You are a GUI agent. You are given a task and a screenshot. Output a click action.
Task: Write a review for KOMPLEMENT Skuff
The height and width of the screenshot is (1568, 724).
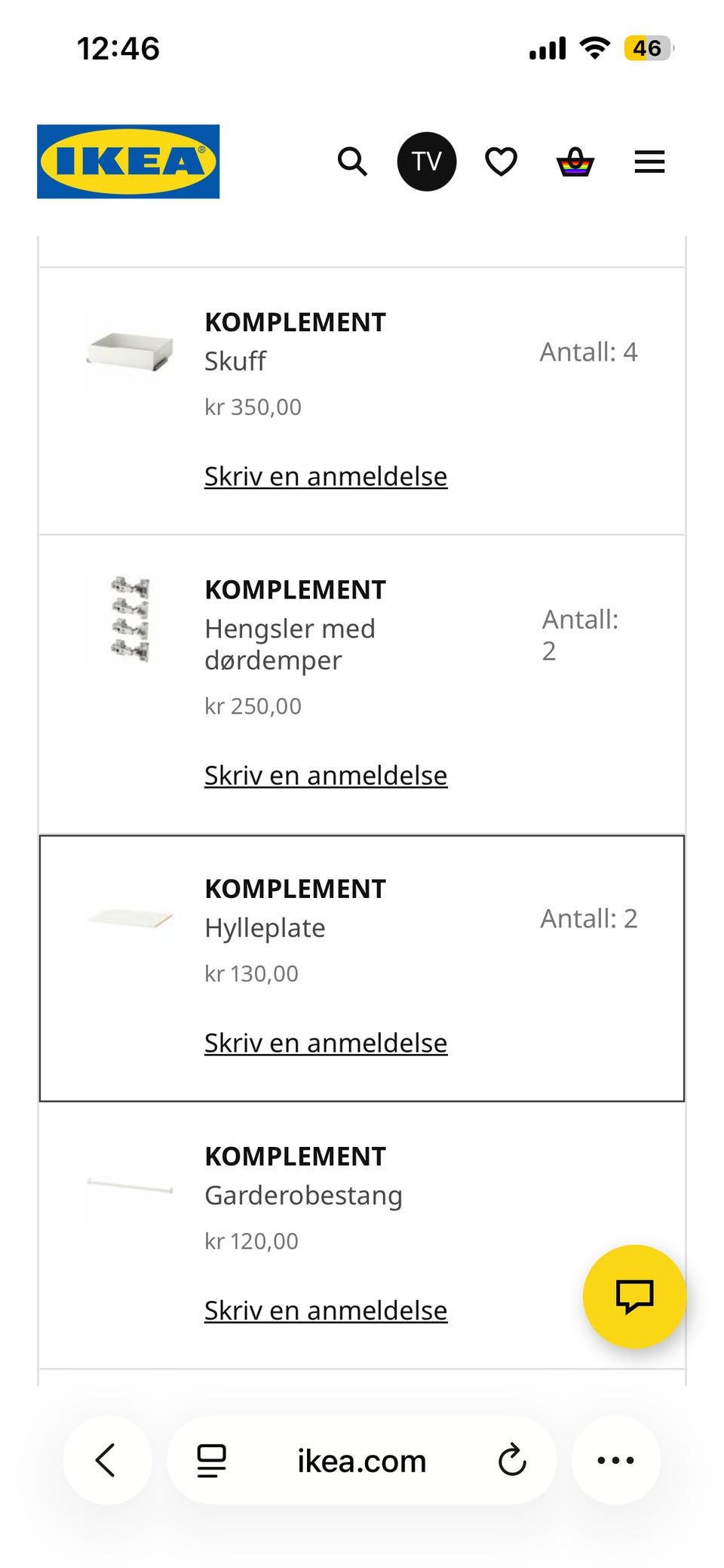[x=325, y=476]
